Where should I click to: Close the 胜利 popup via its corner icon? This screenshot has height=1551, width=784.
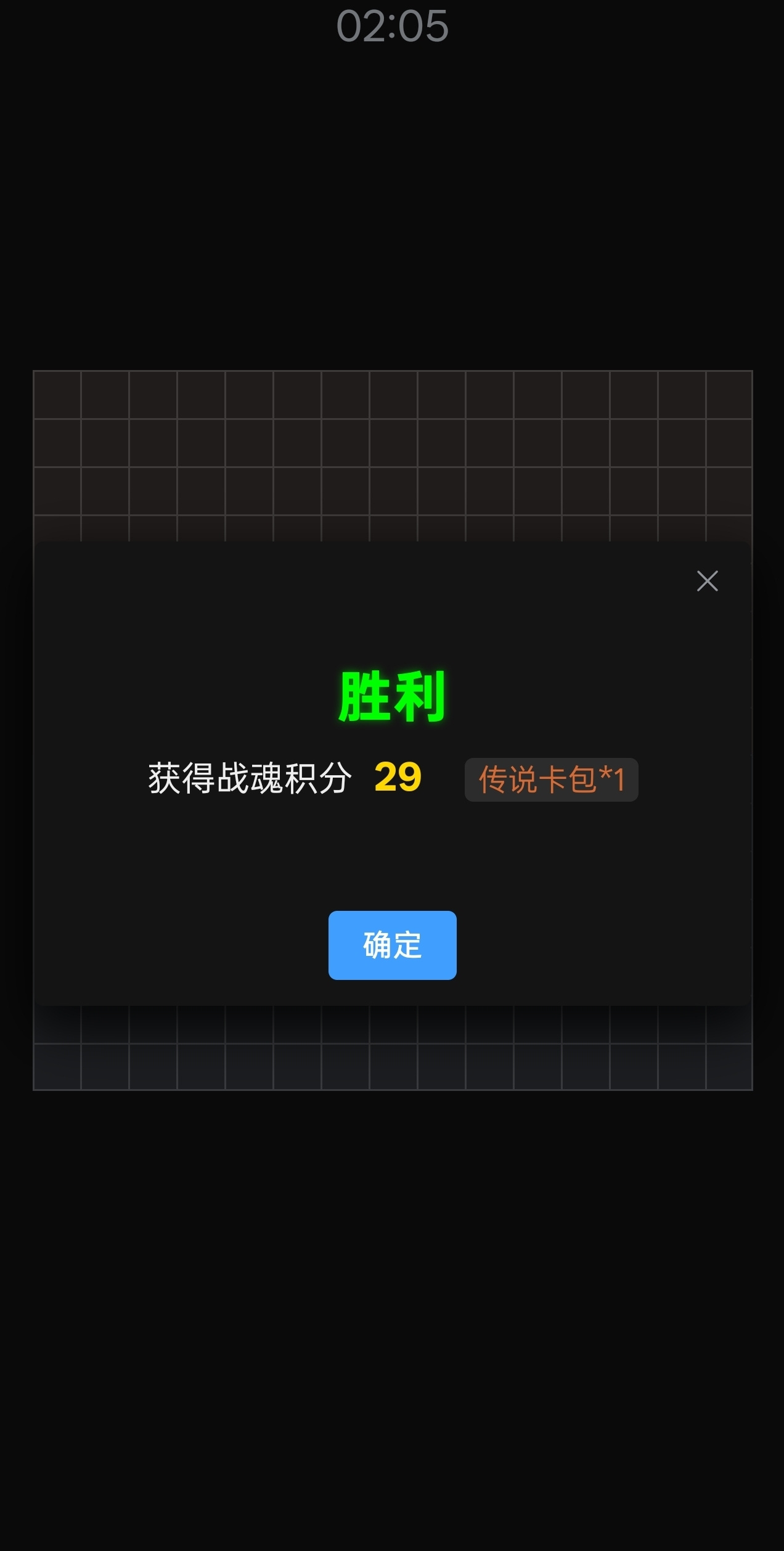pyautogui.click(x=706, y=581)
